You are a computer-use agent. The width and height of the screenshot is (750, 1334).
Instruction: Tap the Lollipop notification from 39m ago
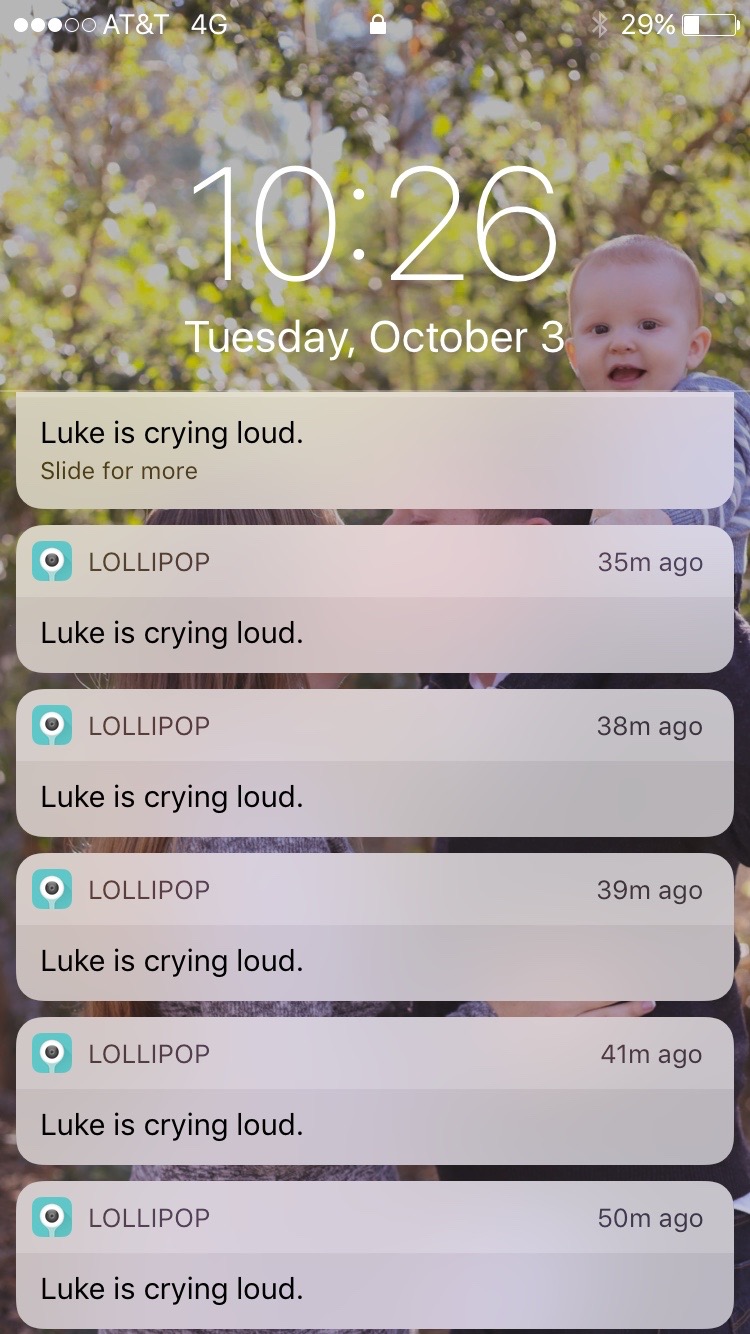(x=375, y=927)
